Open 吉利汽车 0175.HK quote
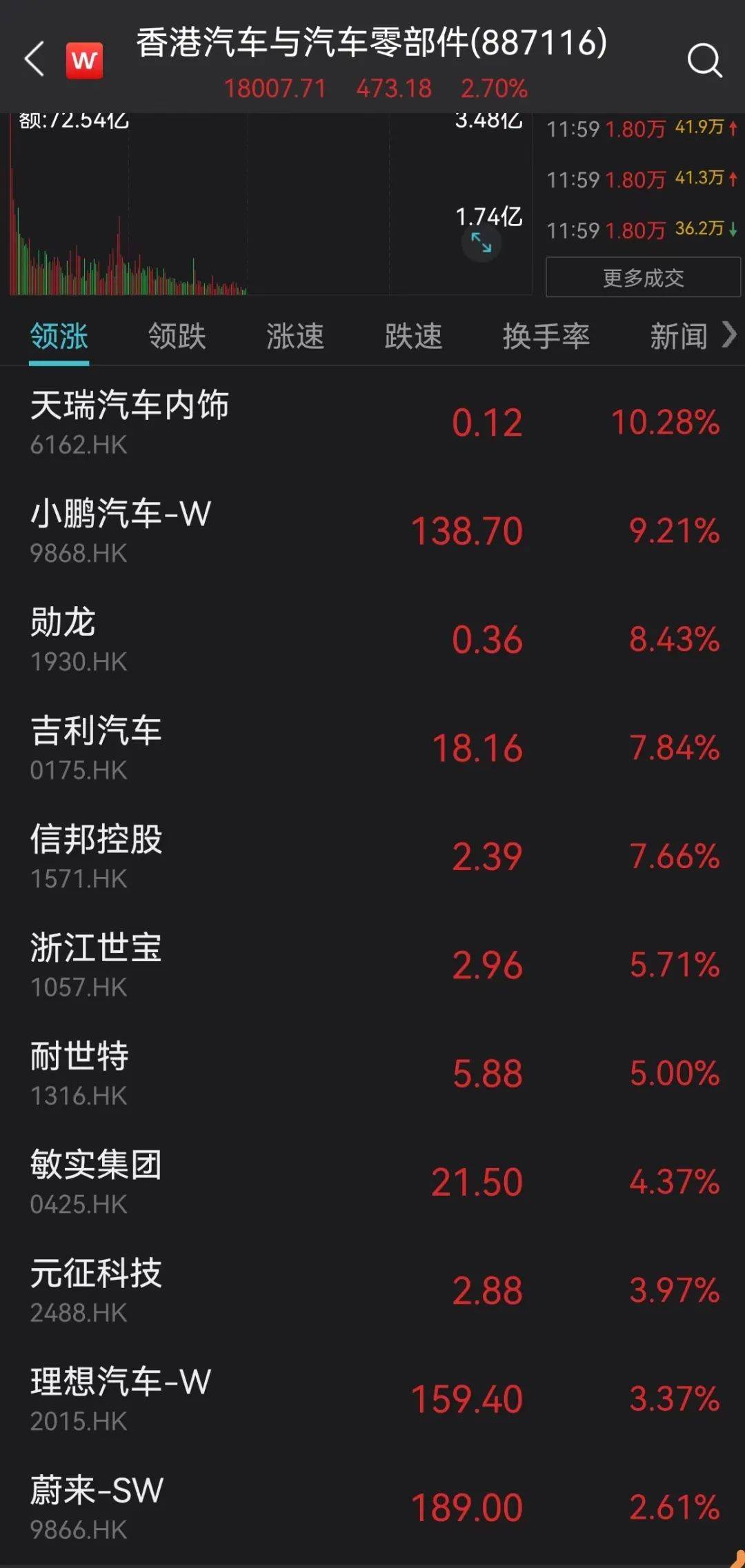The image size is (745, 1568). (372, 748)
